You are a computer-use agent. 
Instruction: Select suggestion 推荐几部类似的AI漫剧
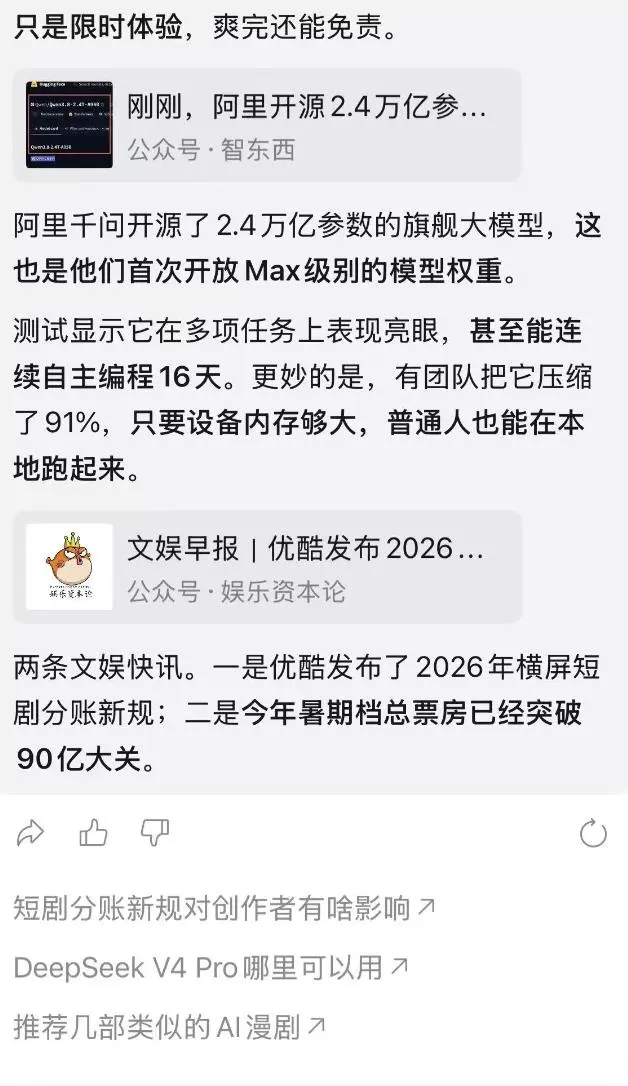(170, 1027)
